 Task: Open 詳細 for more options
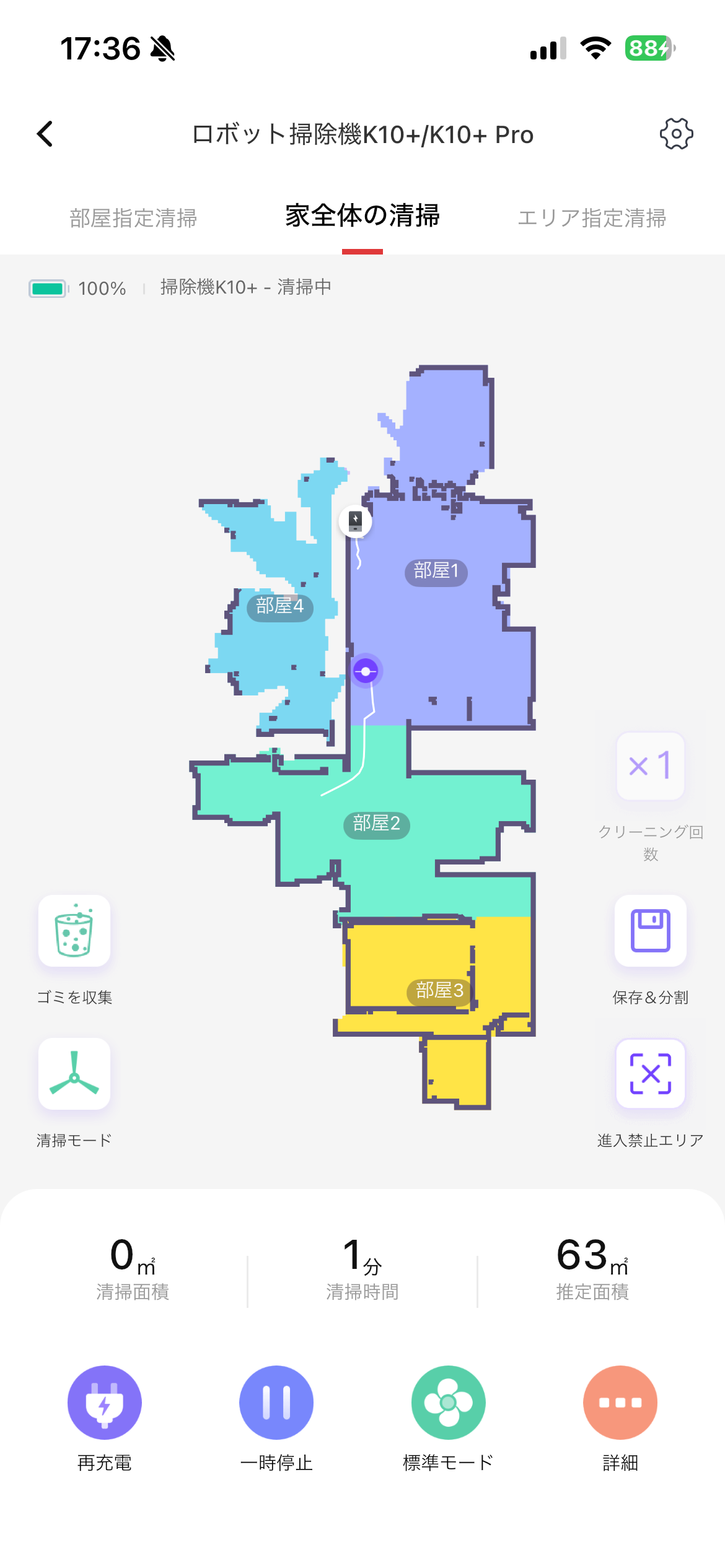[x=620, y=1402]
